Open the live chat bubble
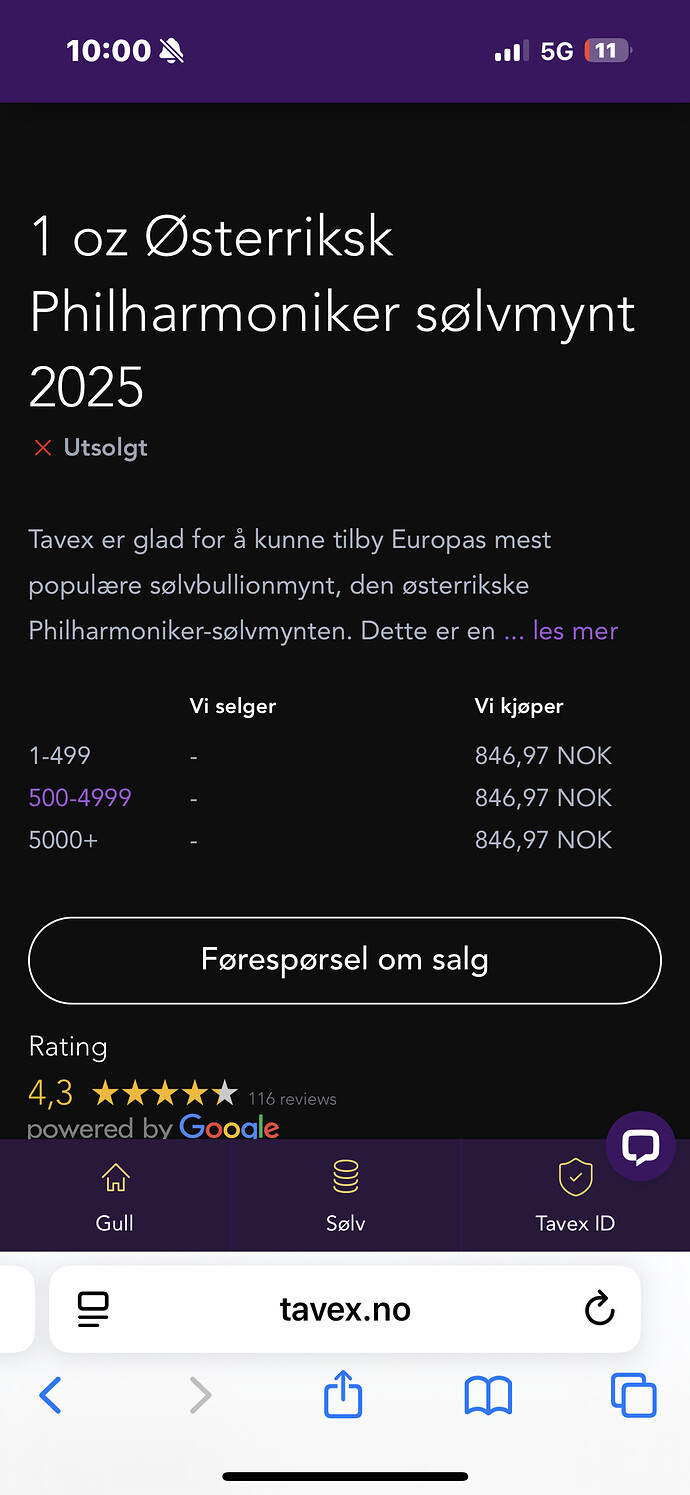The width and height of the screenshot is (690, 1495). coord(640,1146)
